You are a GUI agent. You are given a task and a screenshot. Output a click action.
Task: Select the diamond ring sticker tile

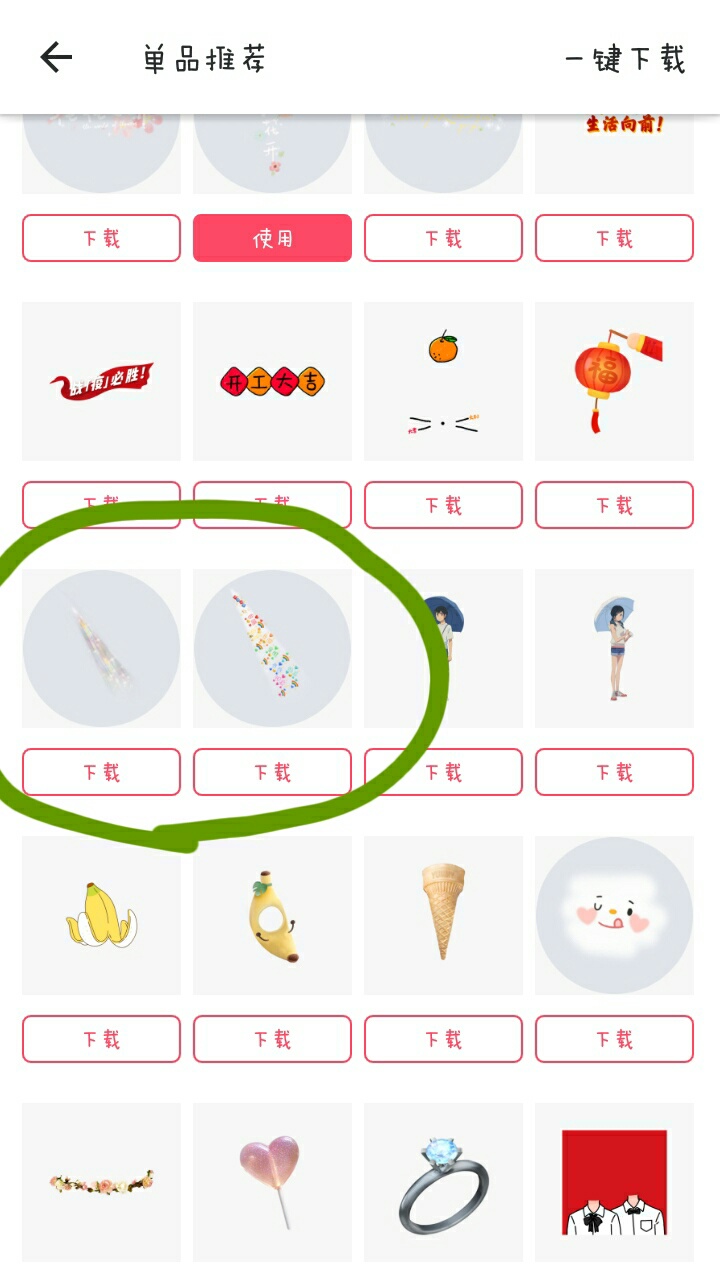point(443,1182)
